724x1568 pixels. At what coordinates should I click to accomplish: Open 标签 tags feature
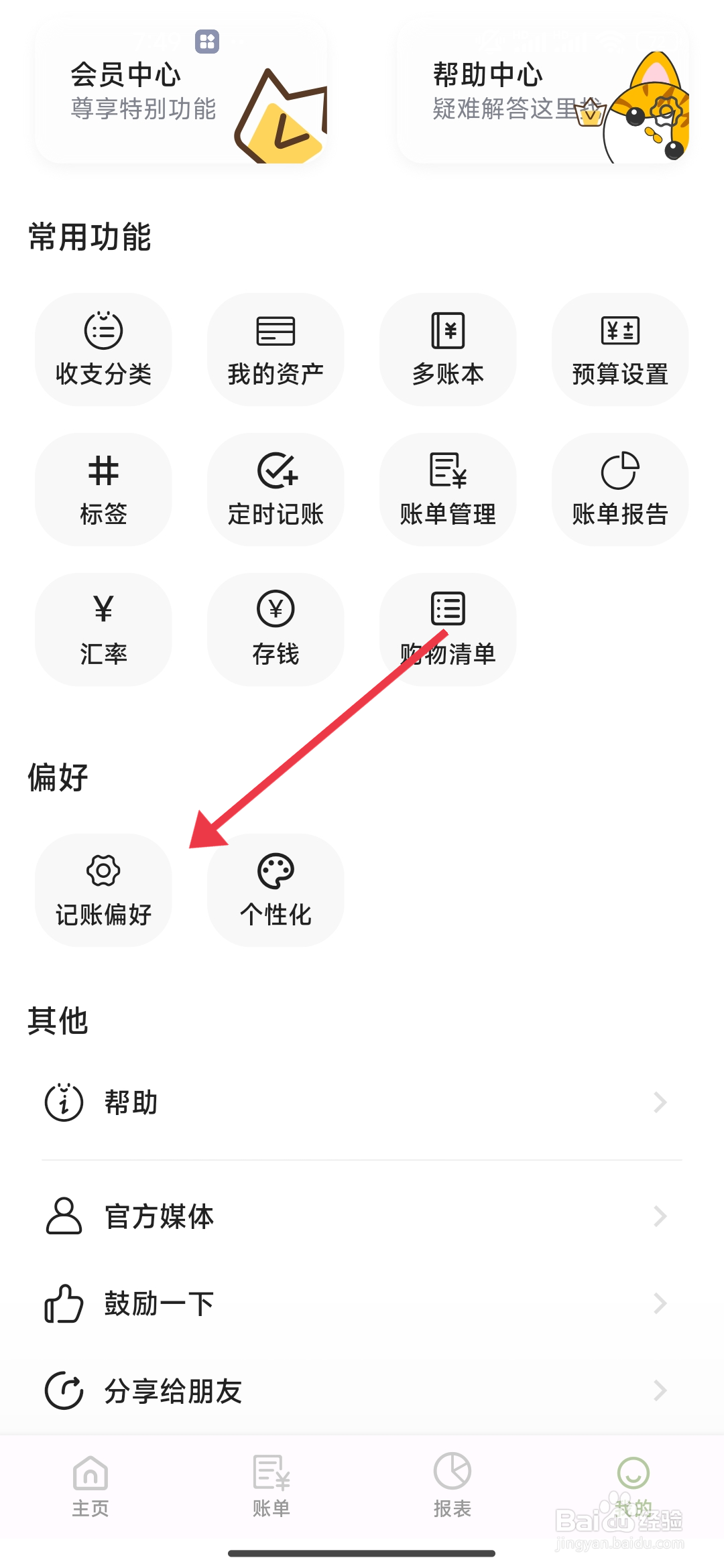pyautogui.click(x=104, y=490)
